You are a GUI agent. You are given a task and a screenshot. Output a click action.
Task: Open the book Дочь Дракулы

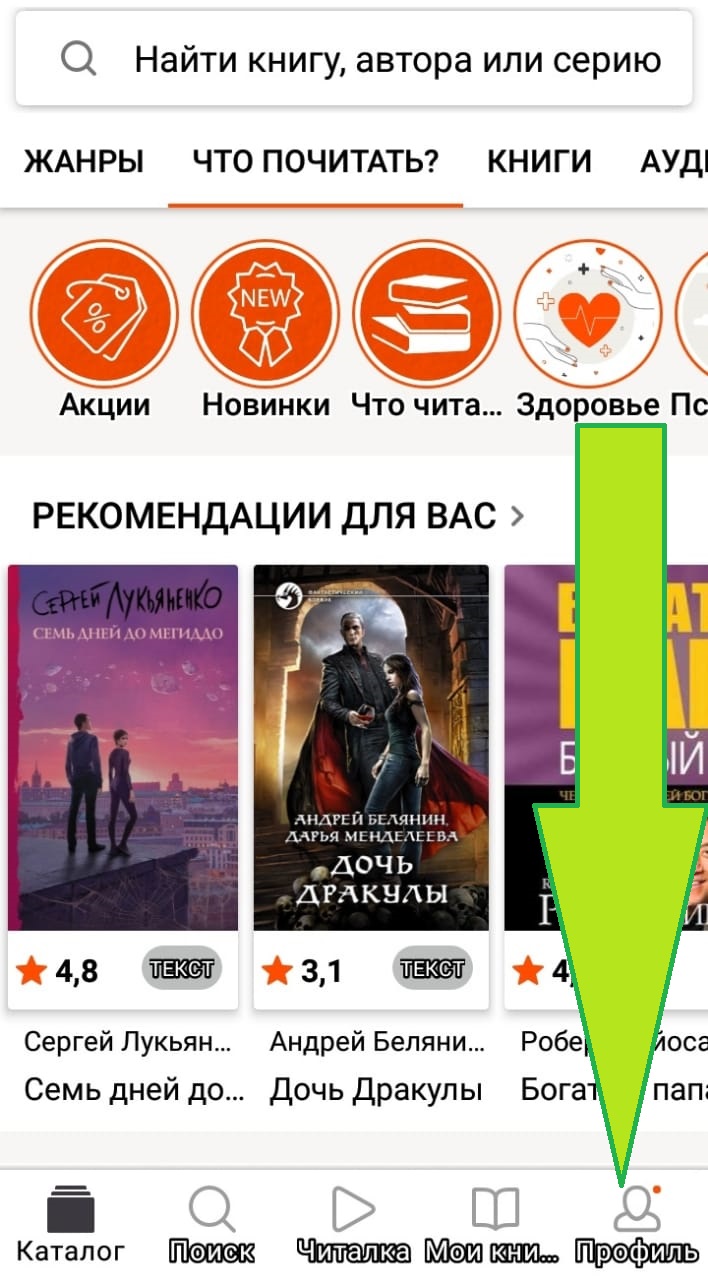click(371, 748)
